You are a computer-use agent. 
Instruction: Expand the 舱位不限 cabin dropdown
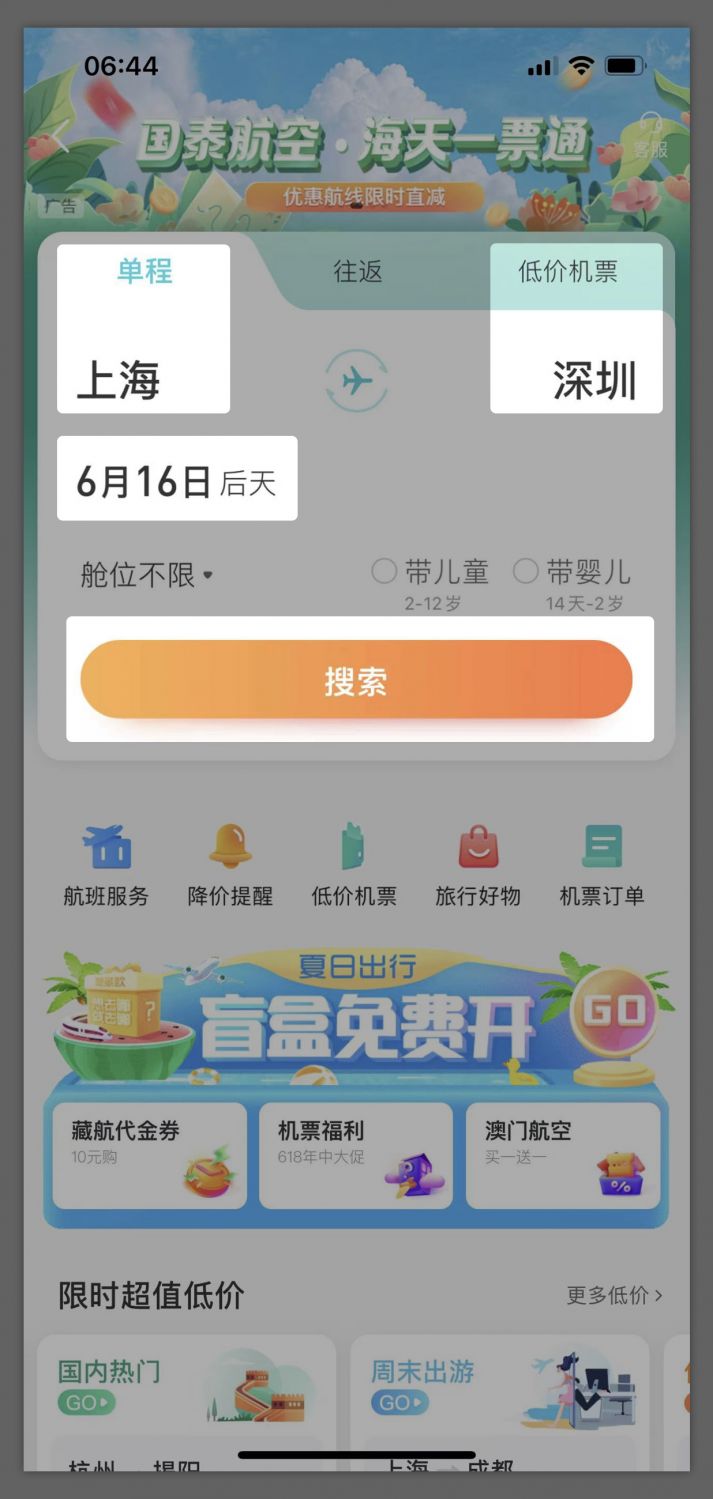click(x=146, y=575)
